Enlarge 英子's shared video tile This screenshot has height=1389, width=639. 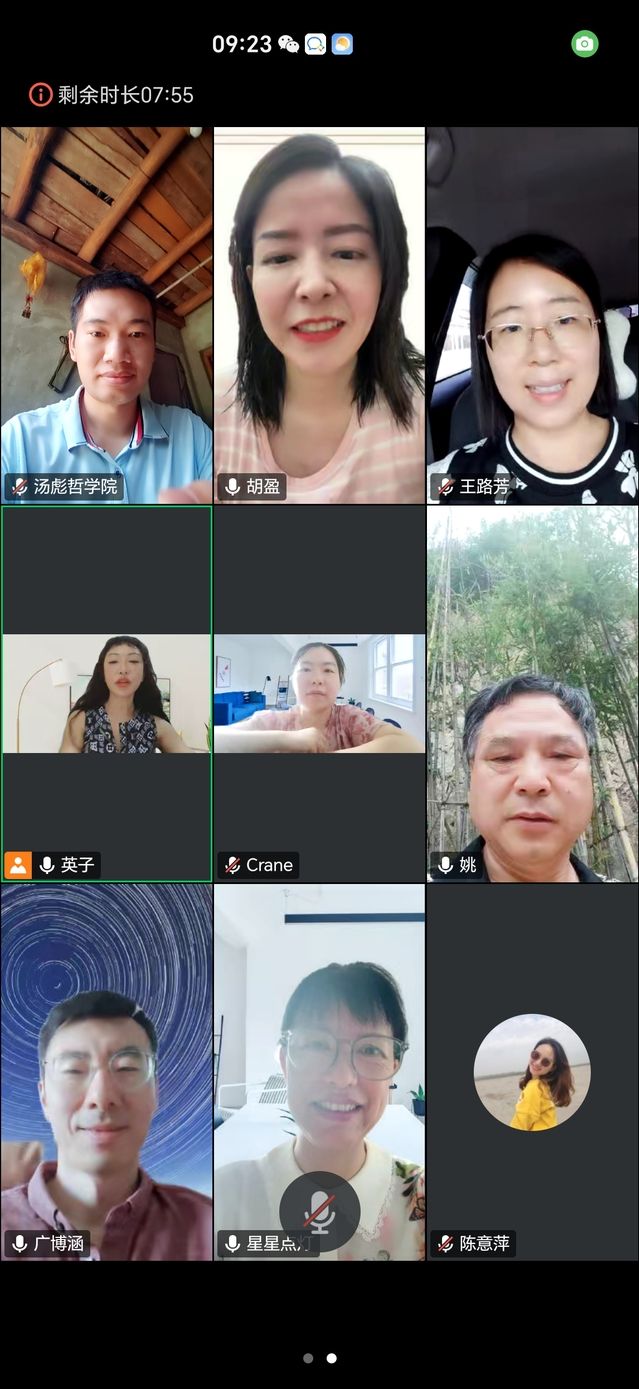[x=106, y=693]
